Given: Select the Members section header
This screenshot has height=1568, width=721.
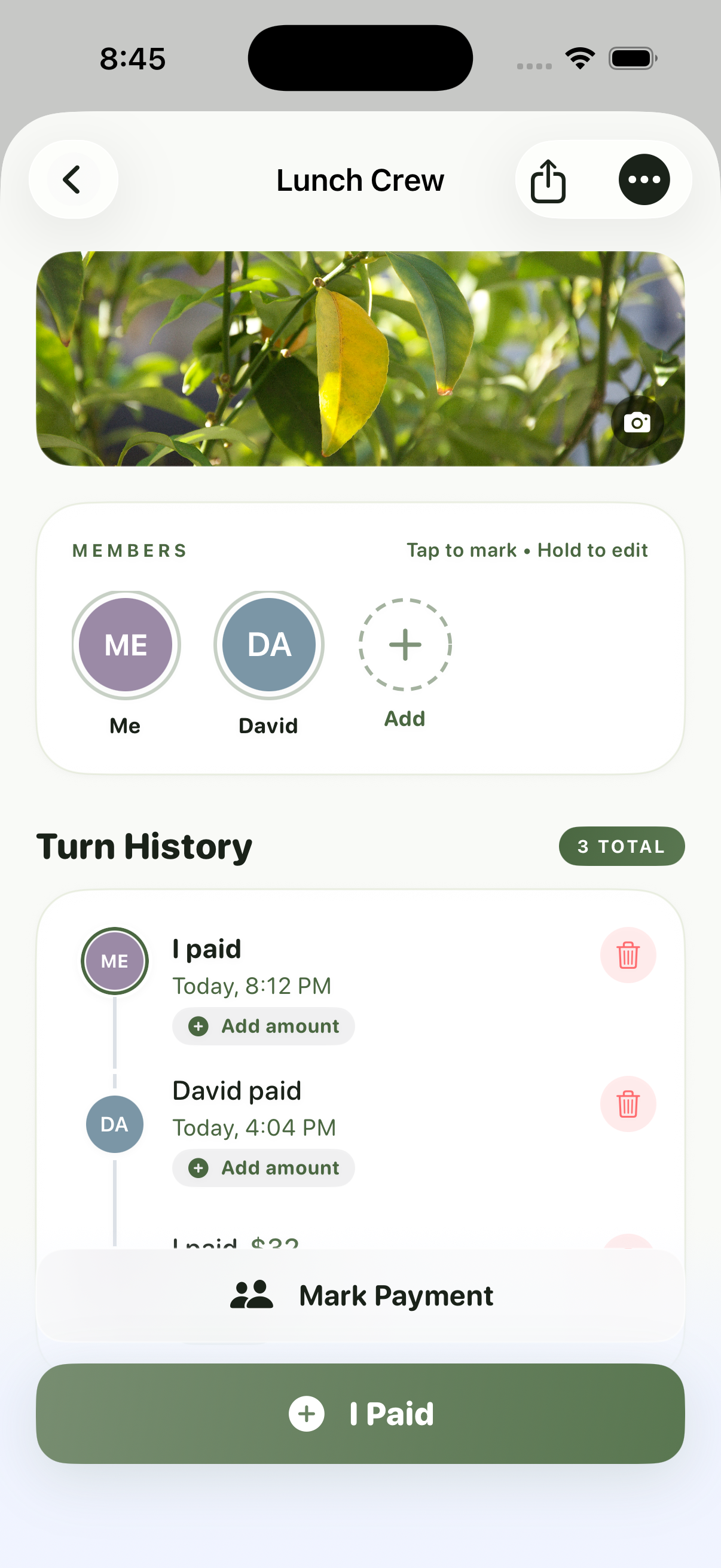Looking at the screenshot, I should tap(129, 550).
